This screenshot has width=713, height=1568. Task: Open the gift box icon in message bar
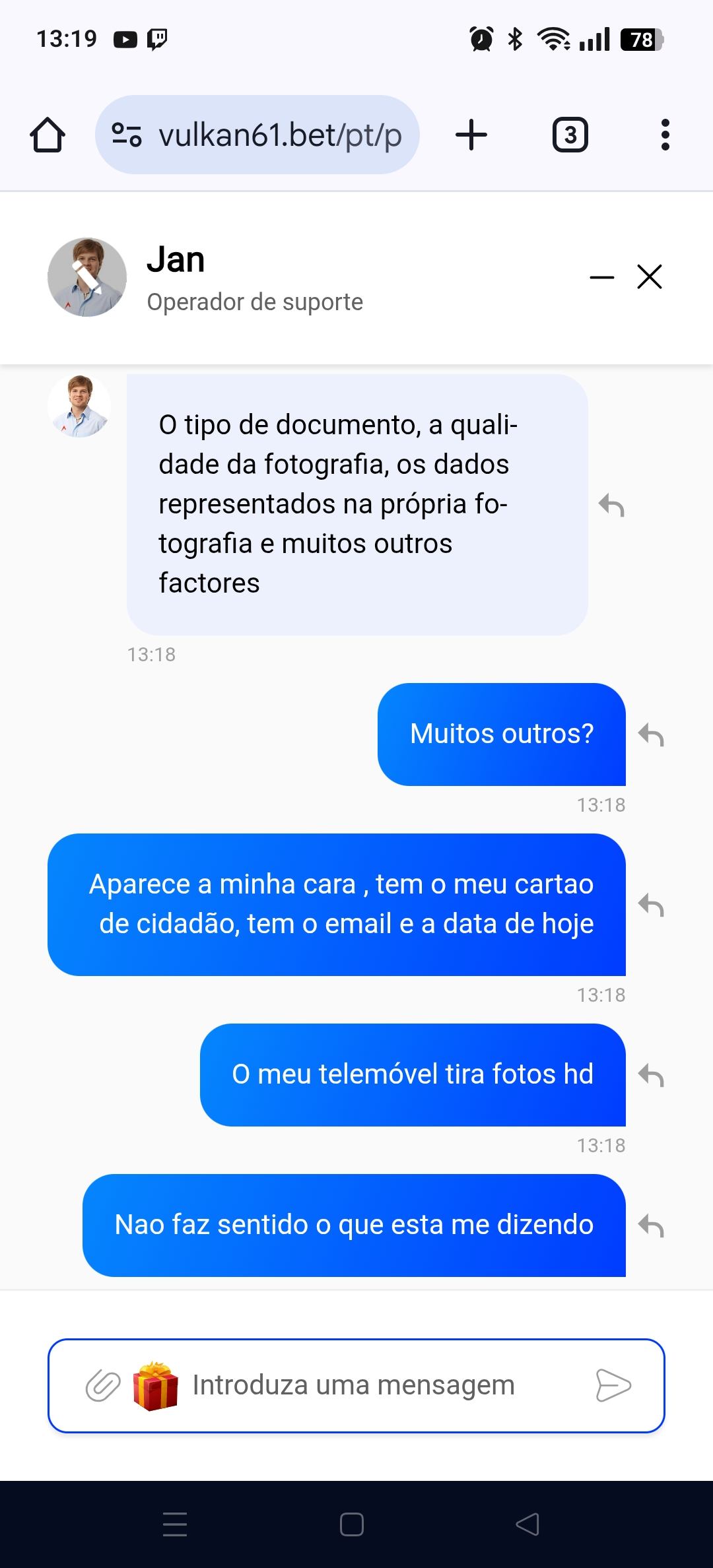click(x=155, y=1386)
